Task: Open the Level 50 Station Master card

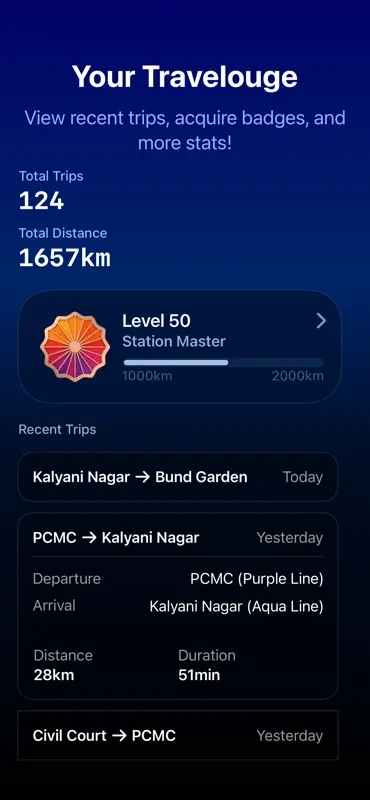Action: click(179, 347)
